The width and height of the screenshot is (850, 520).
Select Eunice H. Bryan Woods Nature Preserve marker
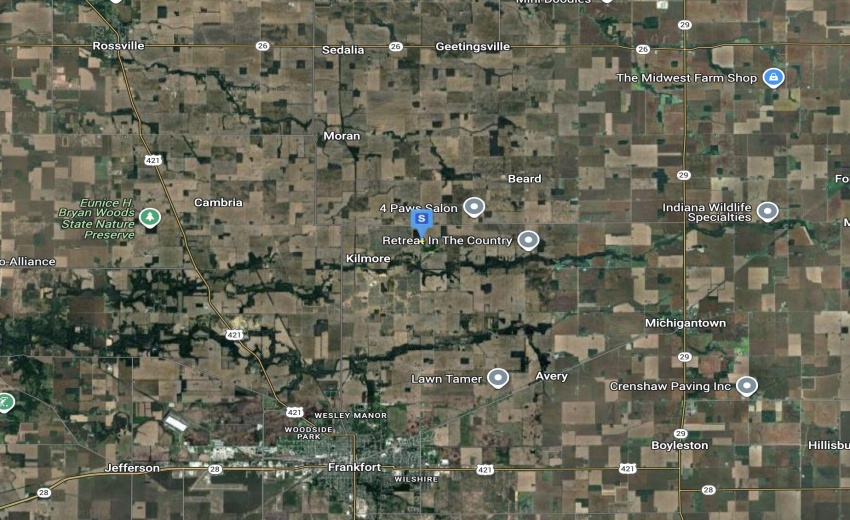point(149,216)
